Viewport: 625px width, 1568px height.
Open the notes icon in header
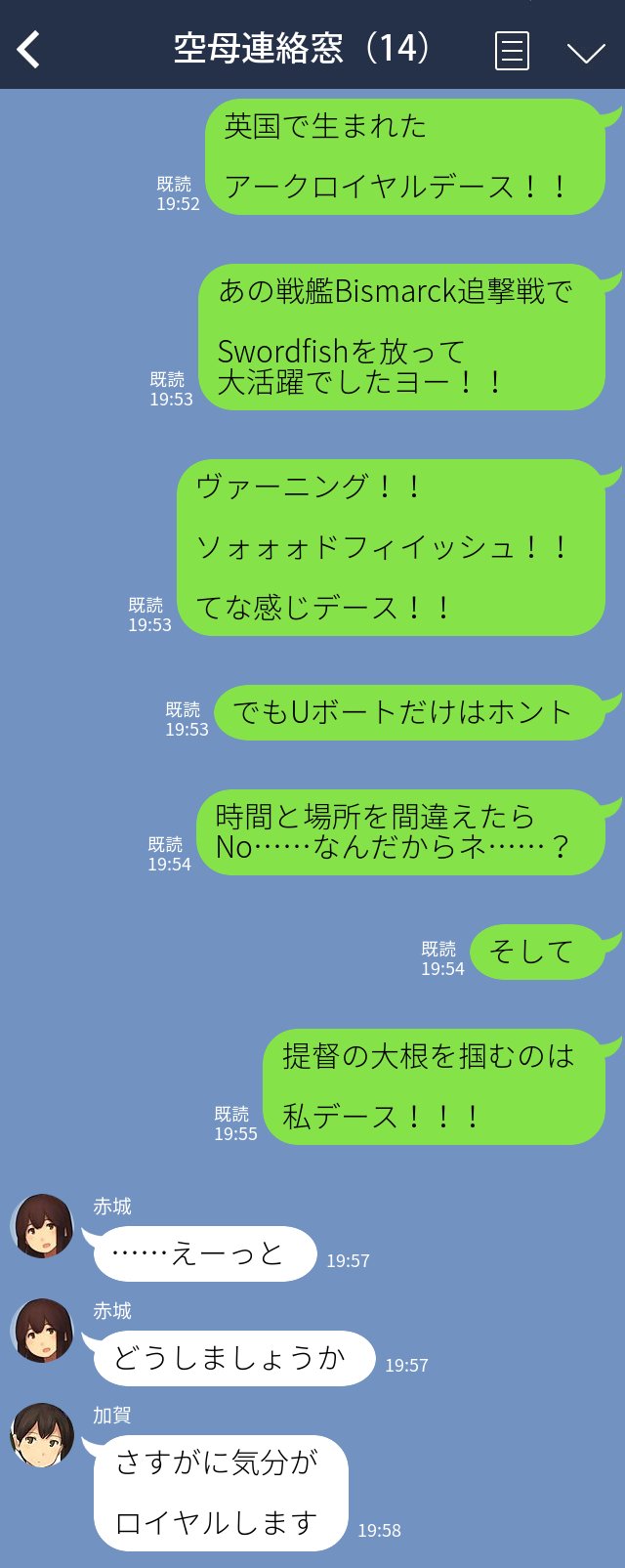point(512,51)
